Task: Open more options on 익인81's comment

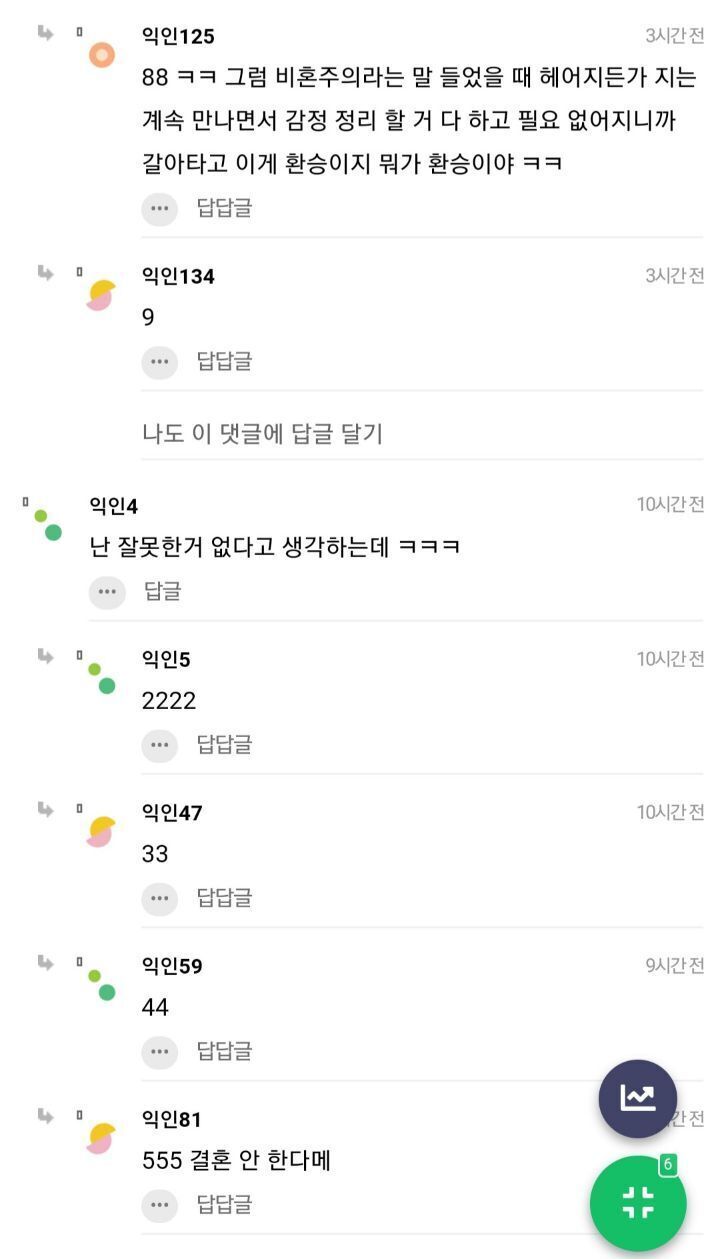Action: point(159,1205)
